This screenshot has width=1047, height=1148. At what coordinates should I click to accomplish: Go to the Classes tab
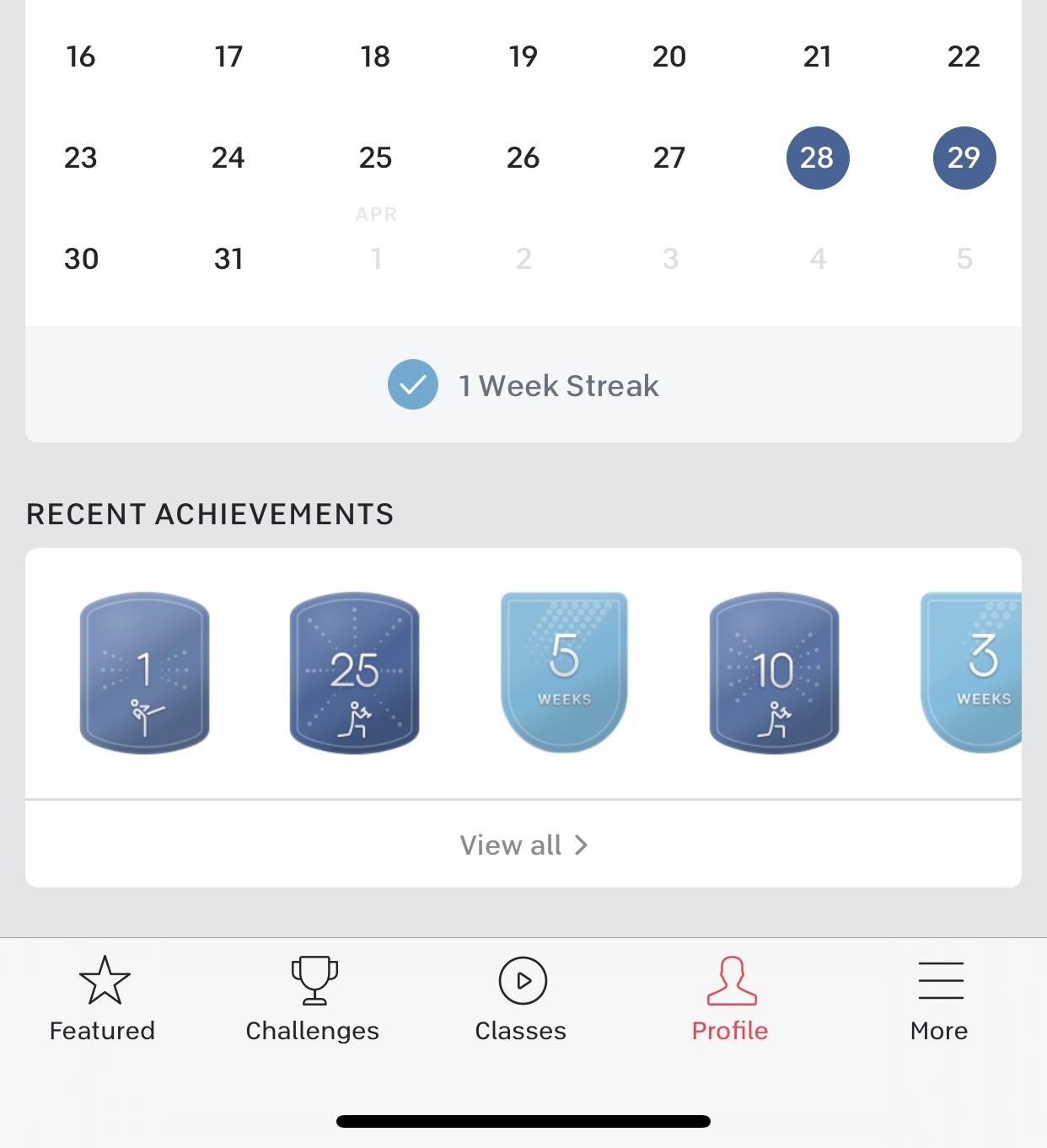point(522,1000)
